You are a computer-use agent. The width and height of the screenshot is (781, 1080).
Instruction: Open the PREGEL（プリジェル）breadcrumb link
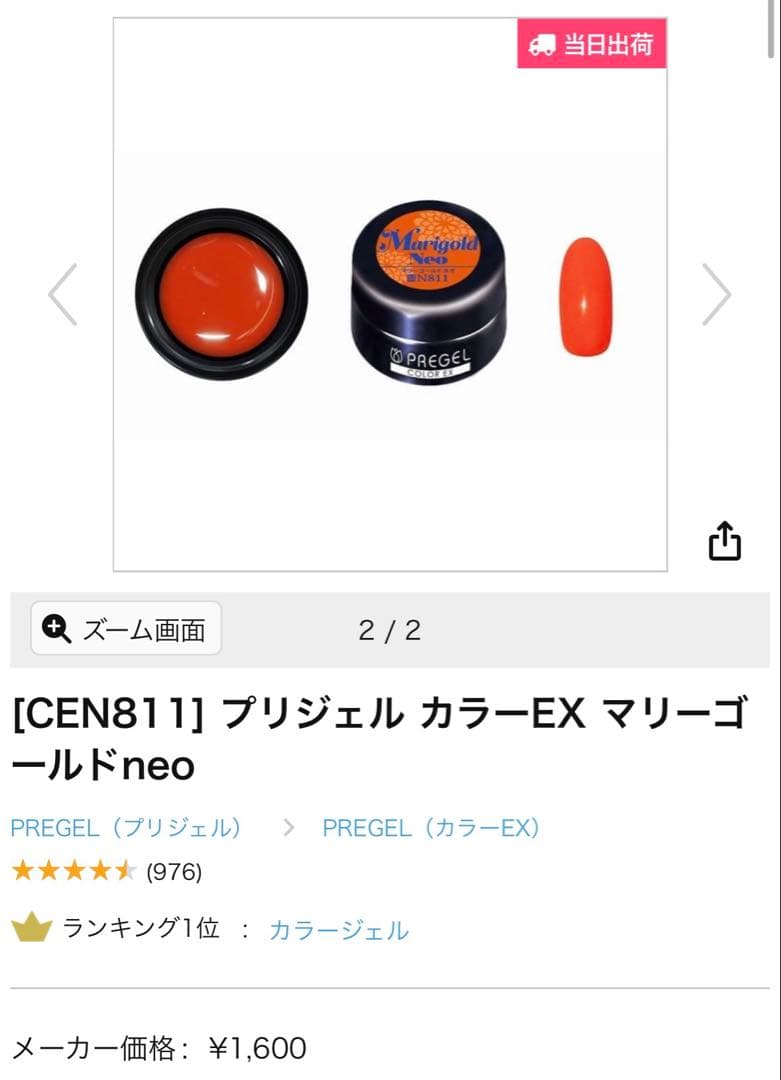click(126, 828)
